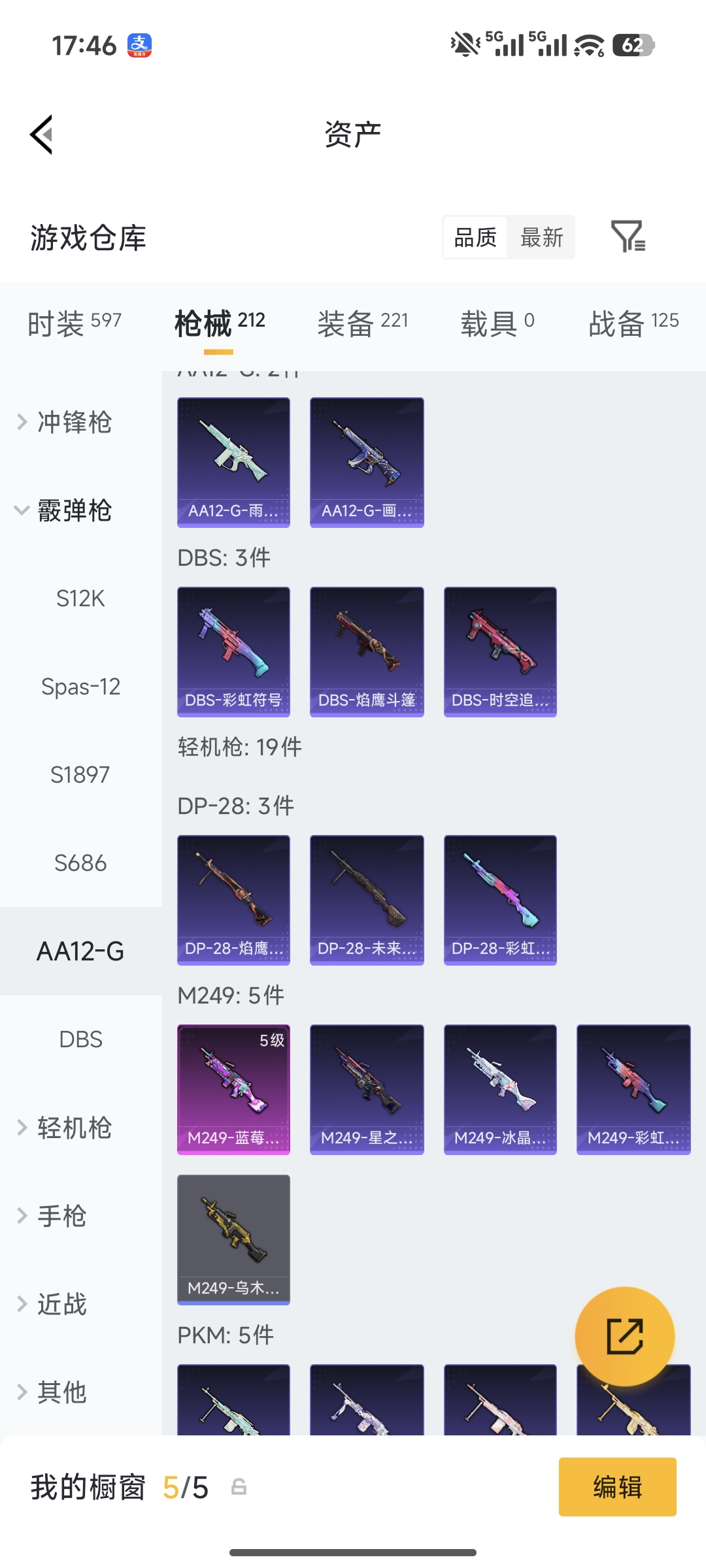Switch to the 装备 tab

click(362, 323)
